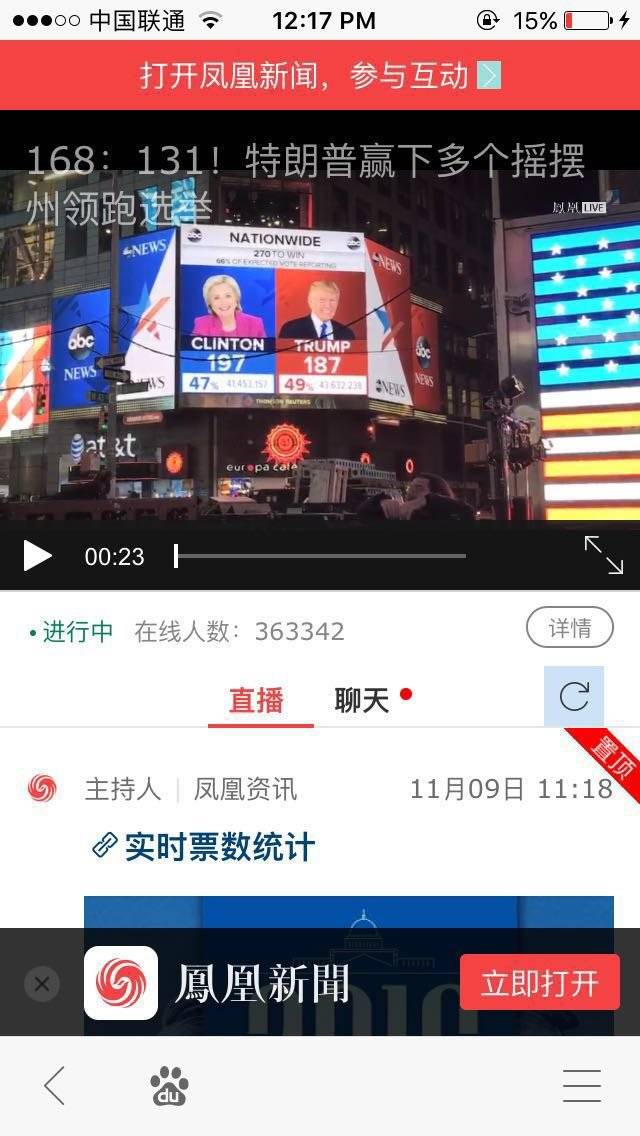This screenshot has height=1136, width=640.
Task: Switch to the 直播 tab
Action: [257, 701]
